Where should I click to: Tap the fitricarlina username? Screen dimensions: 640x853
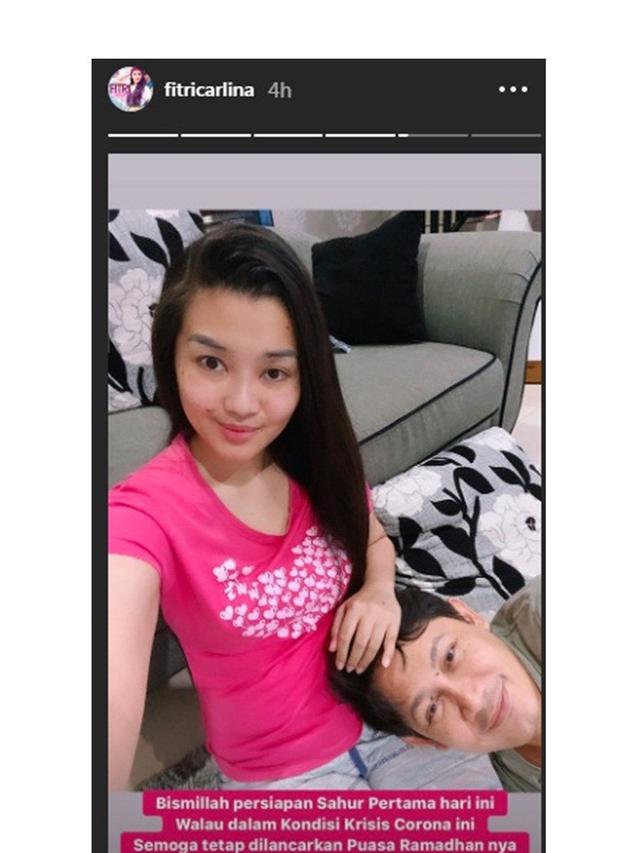(208, 89)
